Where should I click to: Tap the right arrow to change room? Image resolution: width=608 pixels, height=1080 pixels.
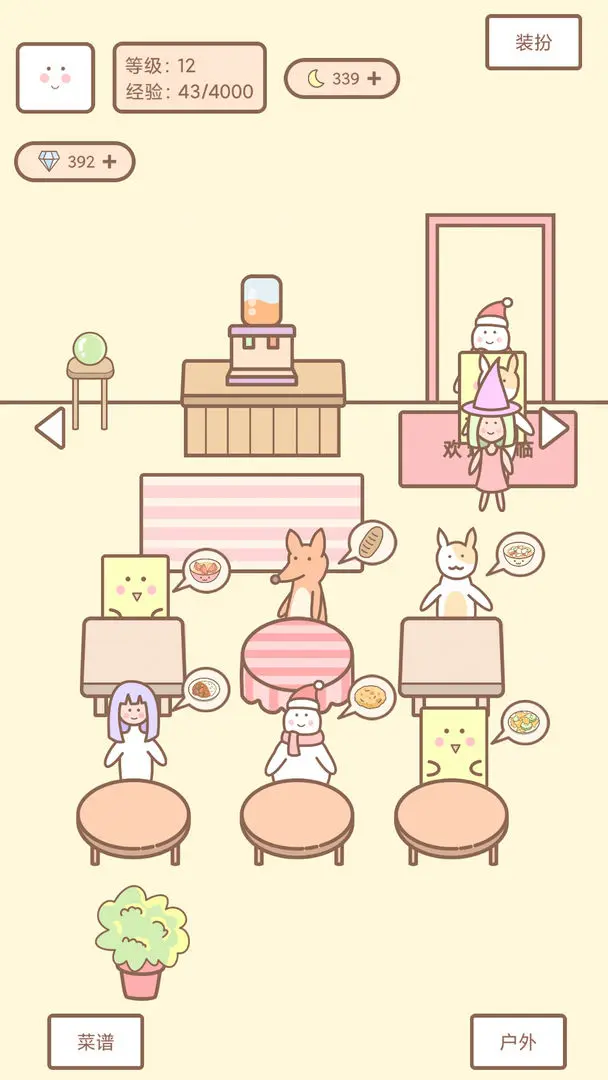coord(553,428)
